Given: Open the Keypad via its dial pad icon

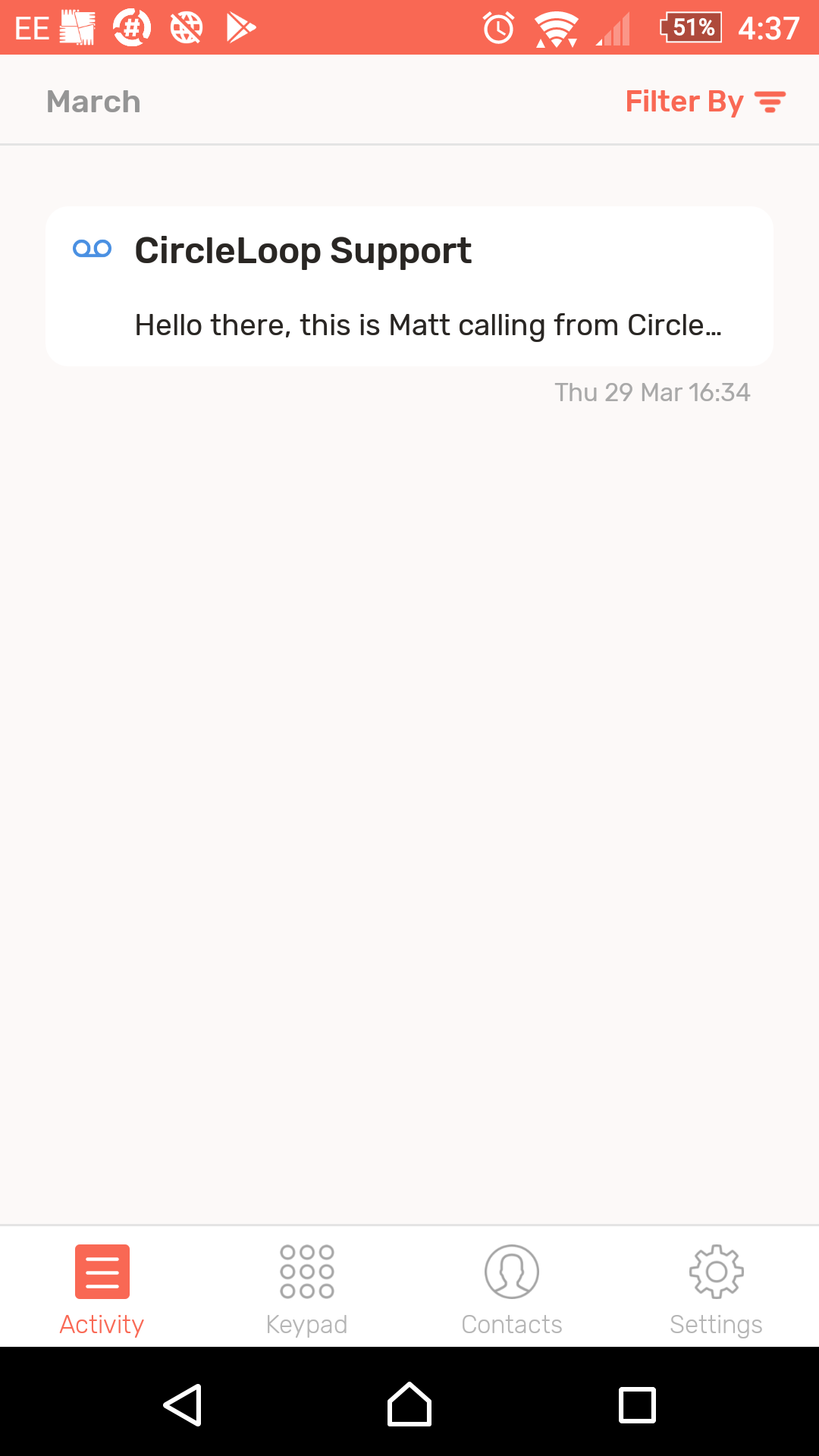Looking at the screenshot, I should [x=306, y=1271].
